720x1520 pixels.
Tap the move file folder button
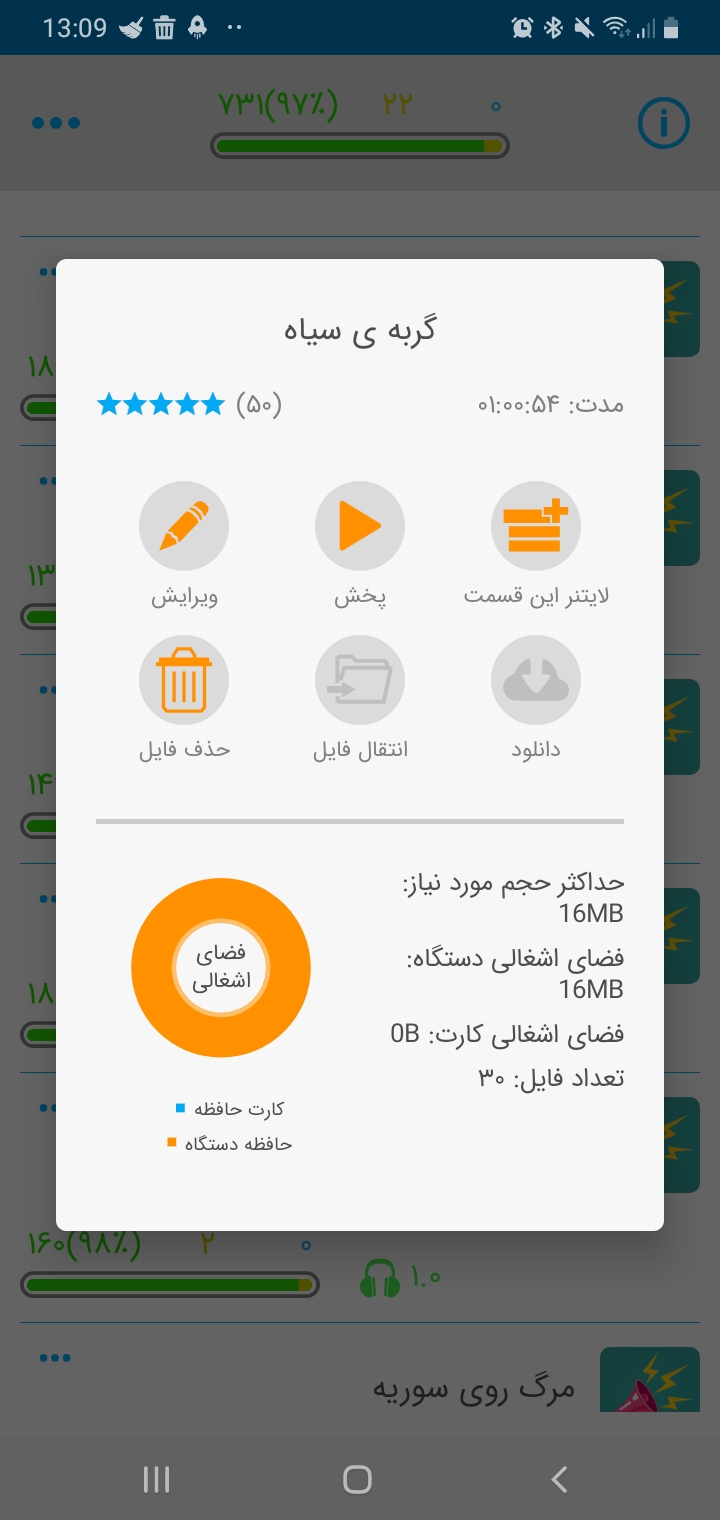(x=360, y=680)
